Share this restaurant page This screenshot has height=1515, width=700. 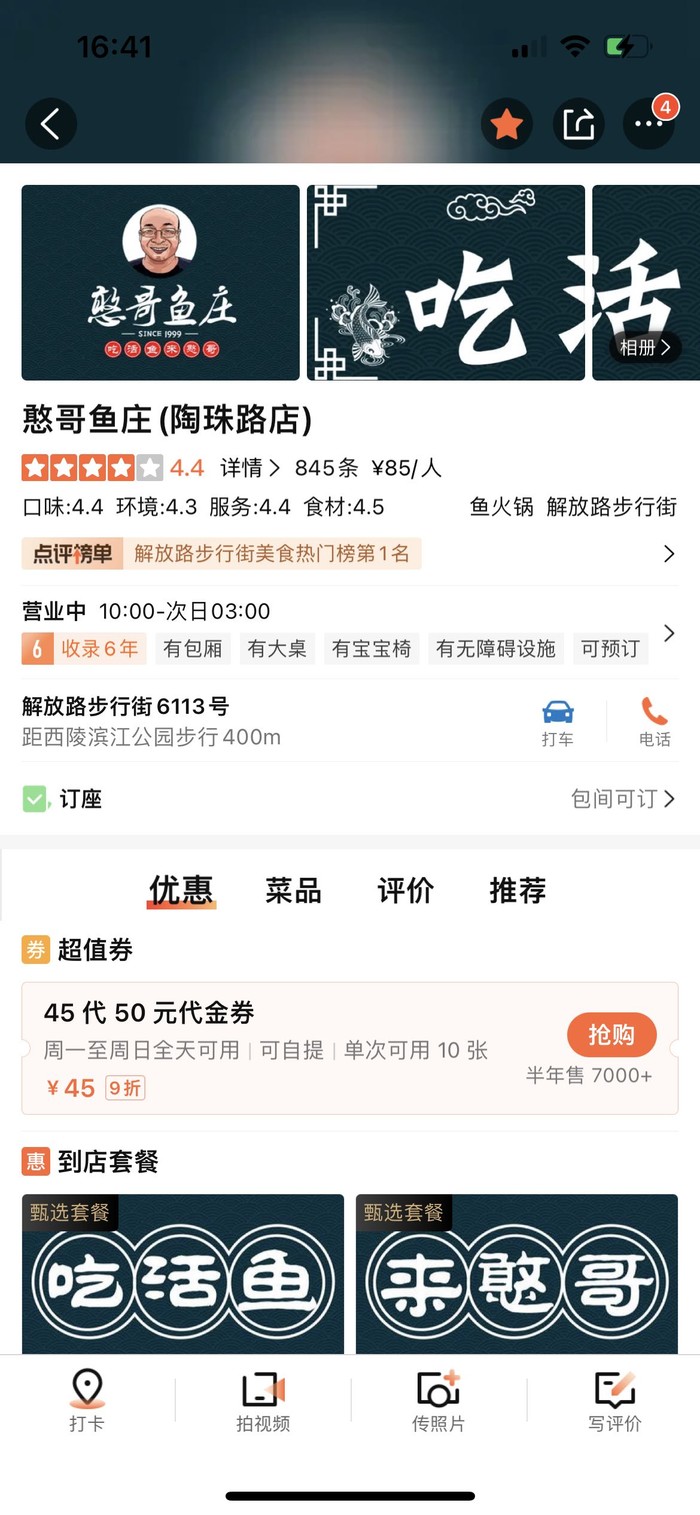[x=579, y=124]
